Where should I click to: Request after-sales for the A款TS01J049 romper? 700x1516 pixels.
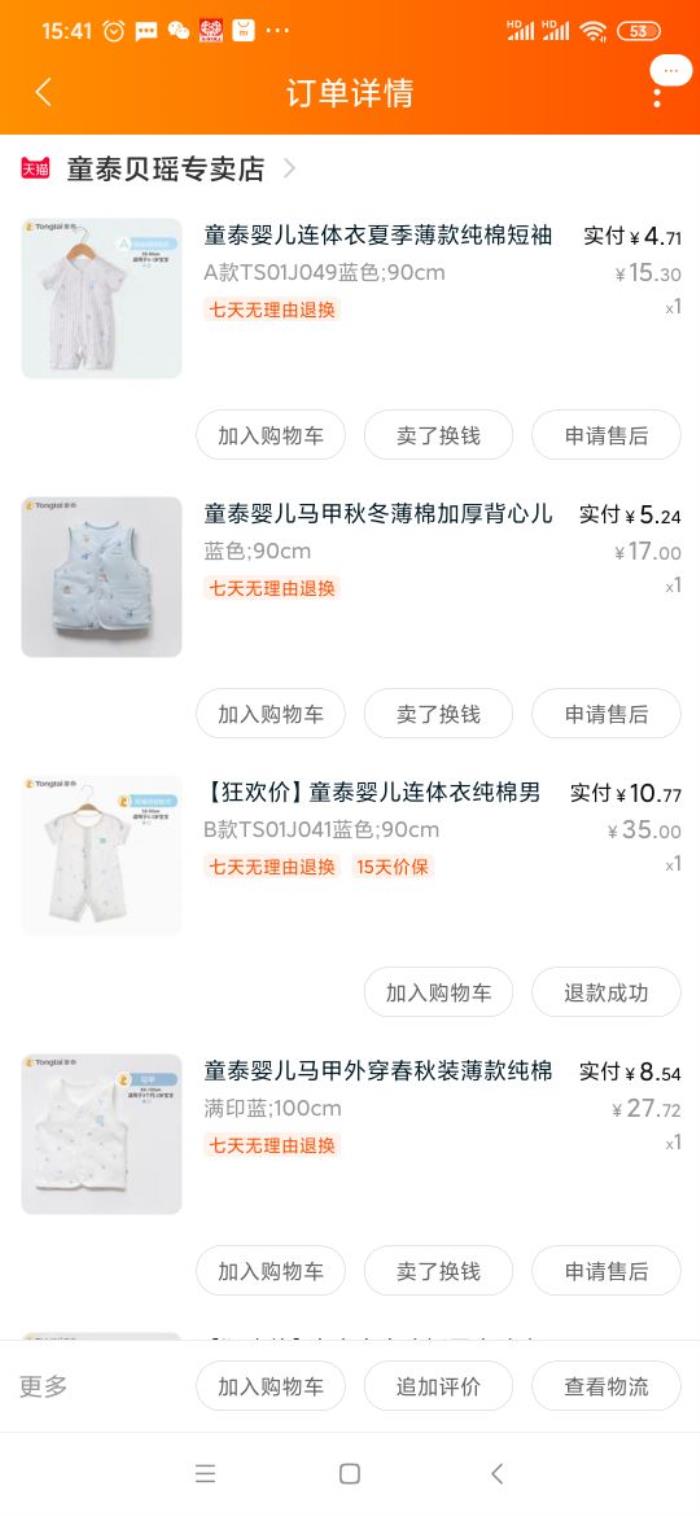click(x=606, y=436)
